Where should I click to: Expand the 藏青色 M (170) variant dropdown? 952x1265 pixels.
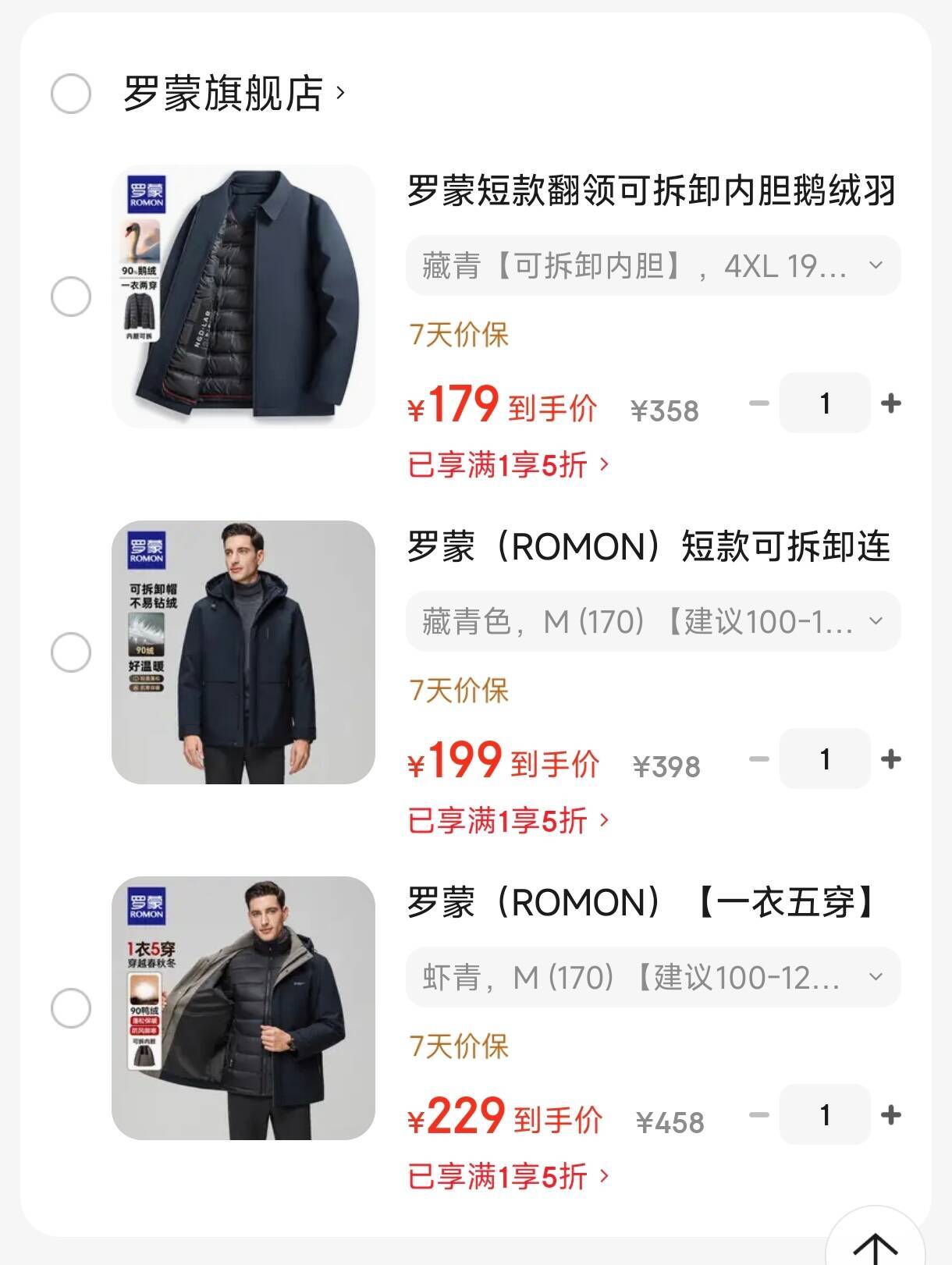click(652, 622)
